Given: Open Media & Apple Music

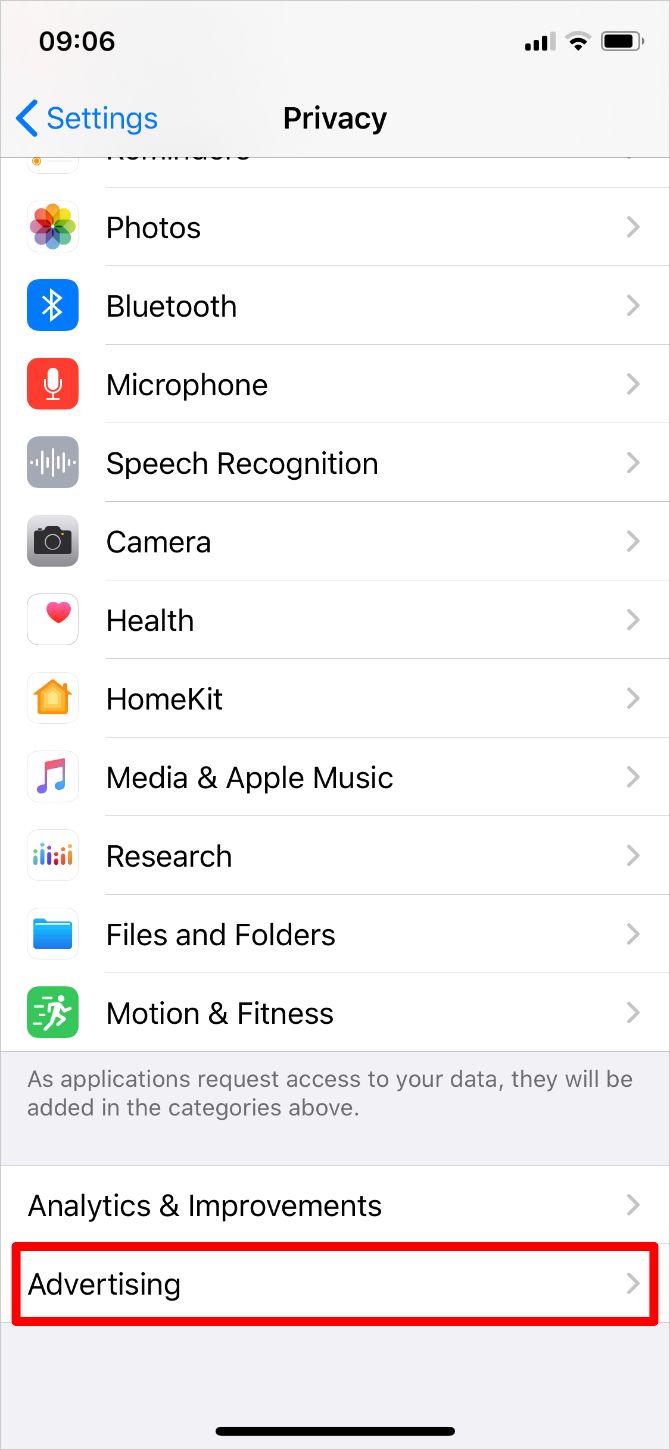Looking at the screenshot, I should [334, 777].
